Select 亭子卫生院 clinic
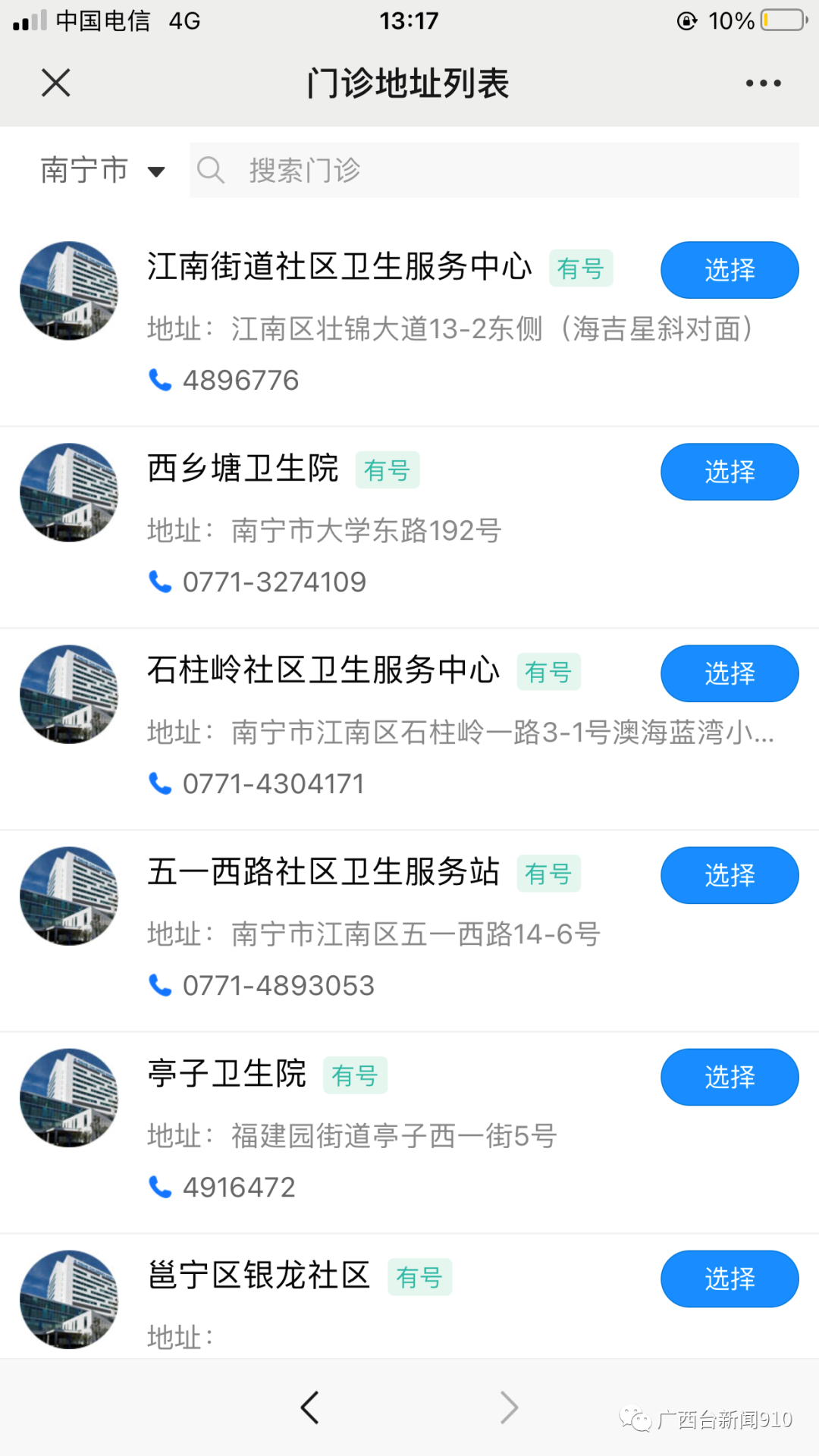This screenshot has height=1456, width=819. click(x=730, y=1077)
